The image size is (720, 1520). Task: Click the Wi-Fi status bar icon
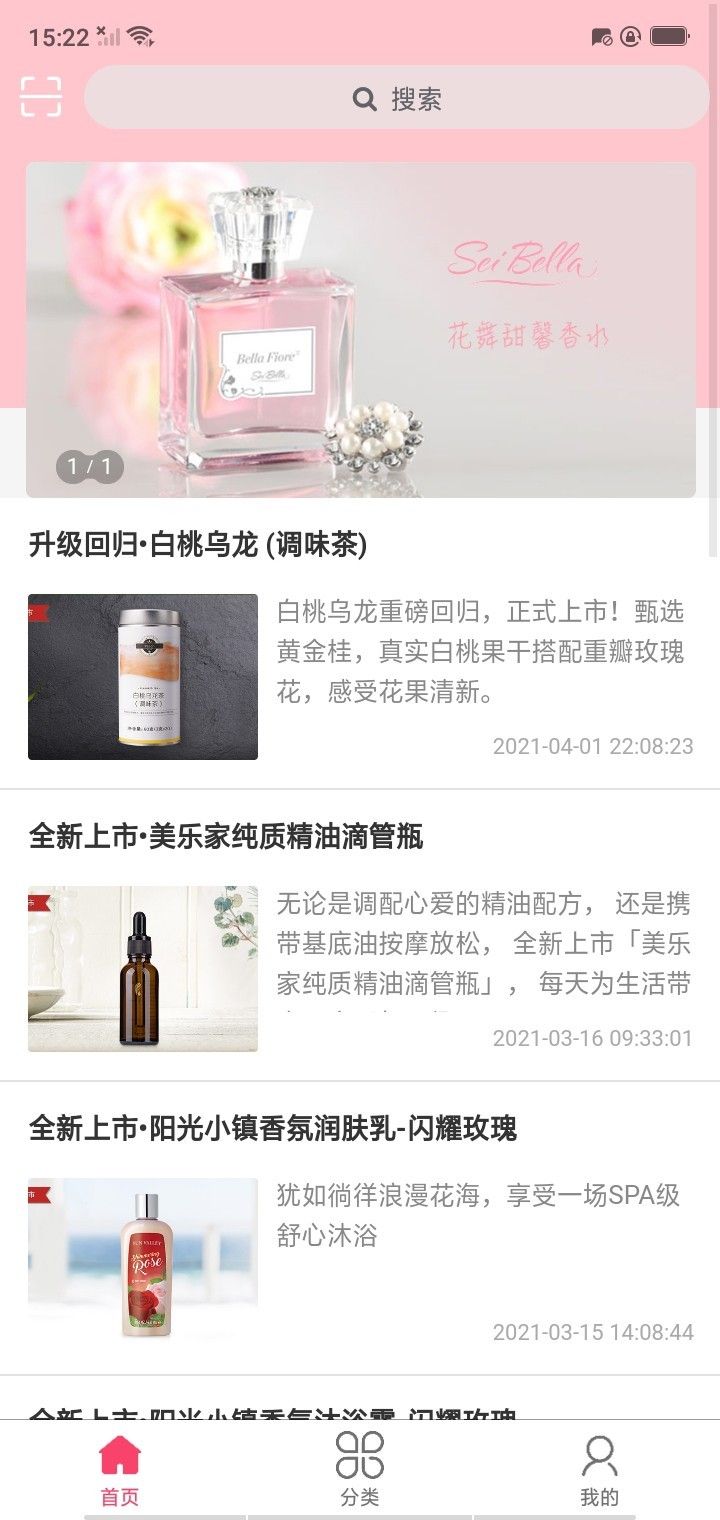coord(141,36)
